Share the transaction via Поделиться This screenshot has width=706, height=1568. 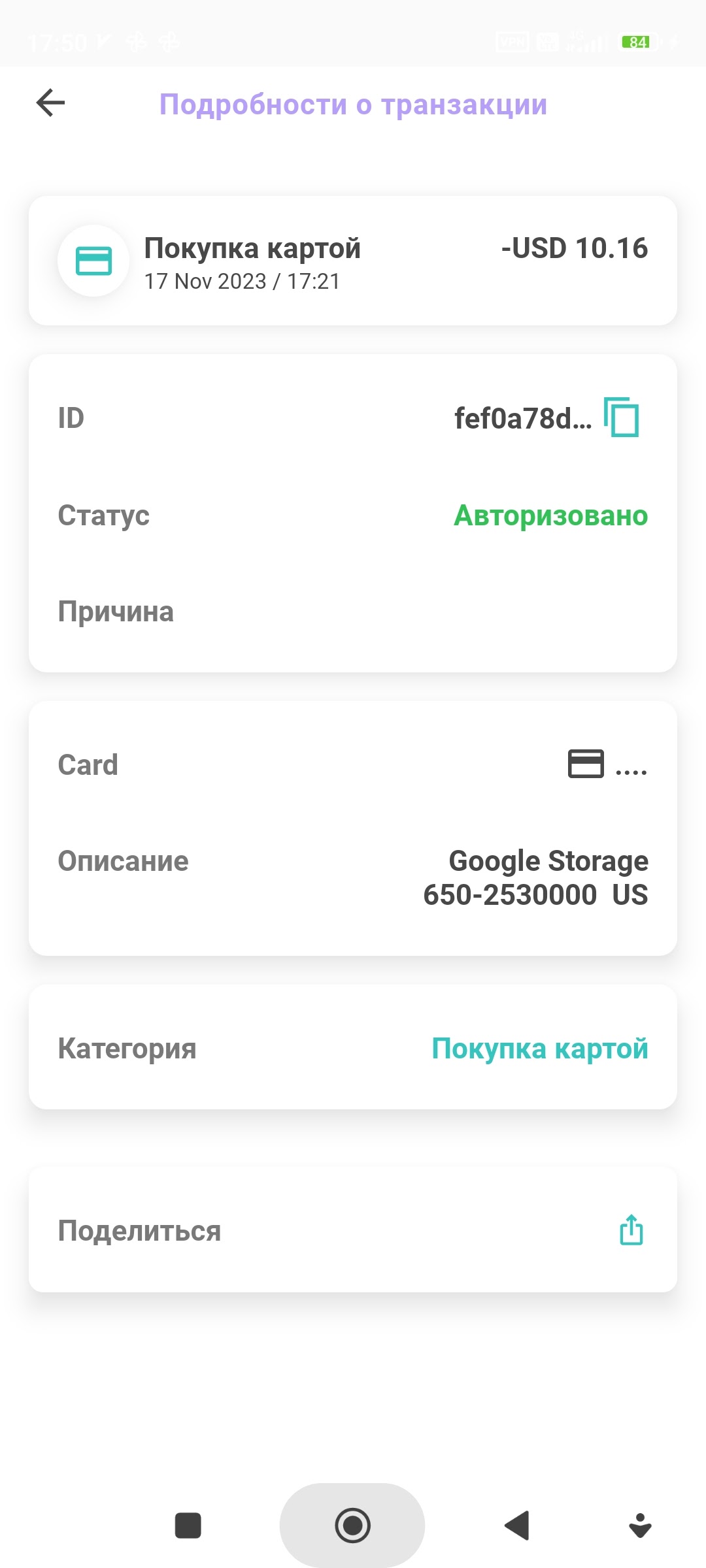point(631,1230)
